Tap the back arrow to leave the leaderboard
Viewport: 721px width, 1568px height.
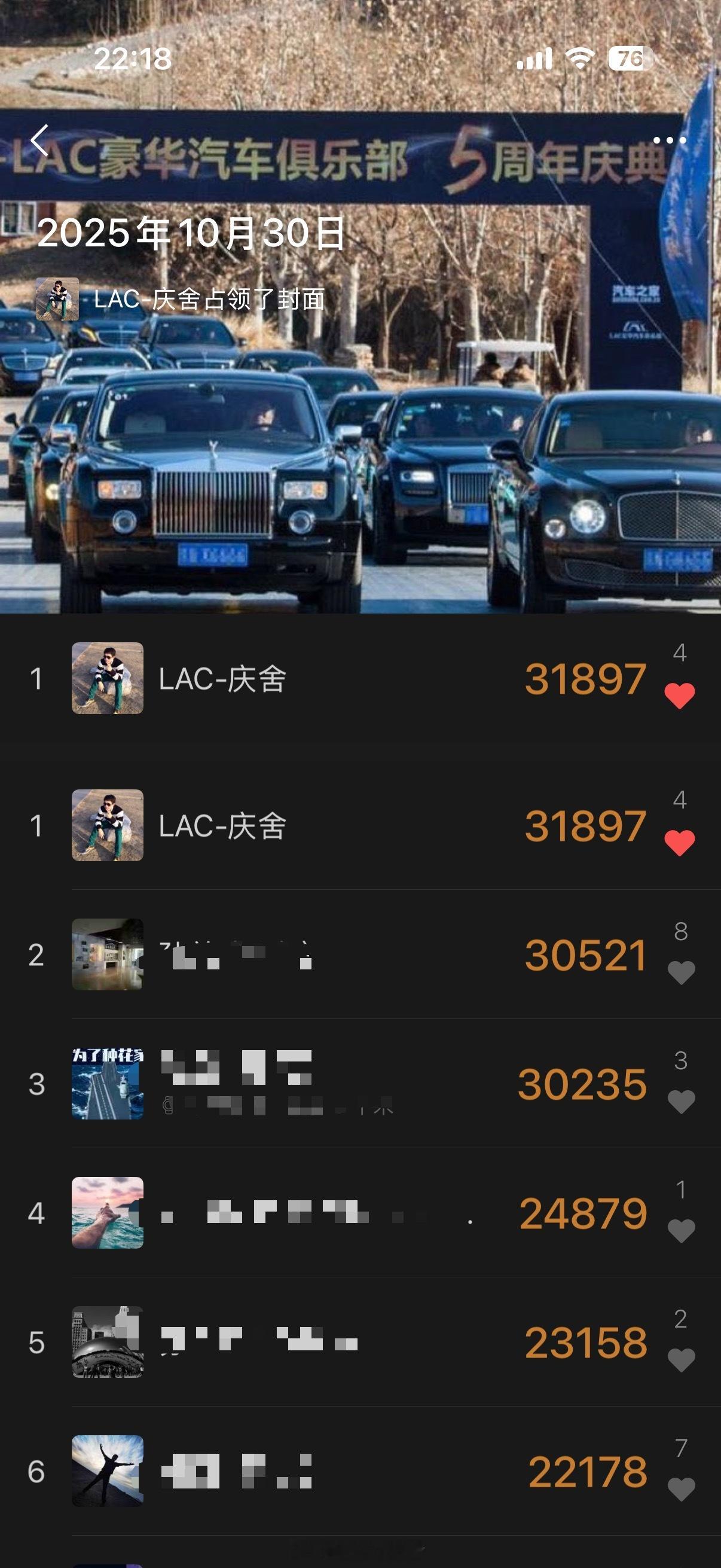(x=38, y=139)
